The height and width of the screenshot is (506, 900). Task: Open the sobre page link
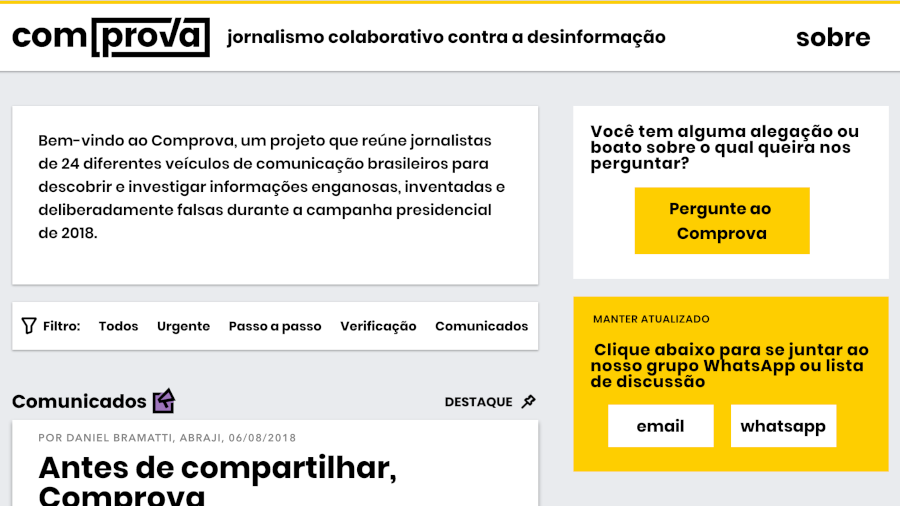(832, 38)
